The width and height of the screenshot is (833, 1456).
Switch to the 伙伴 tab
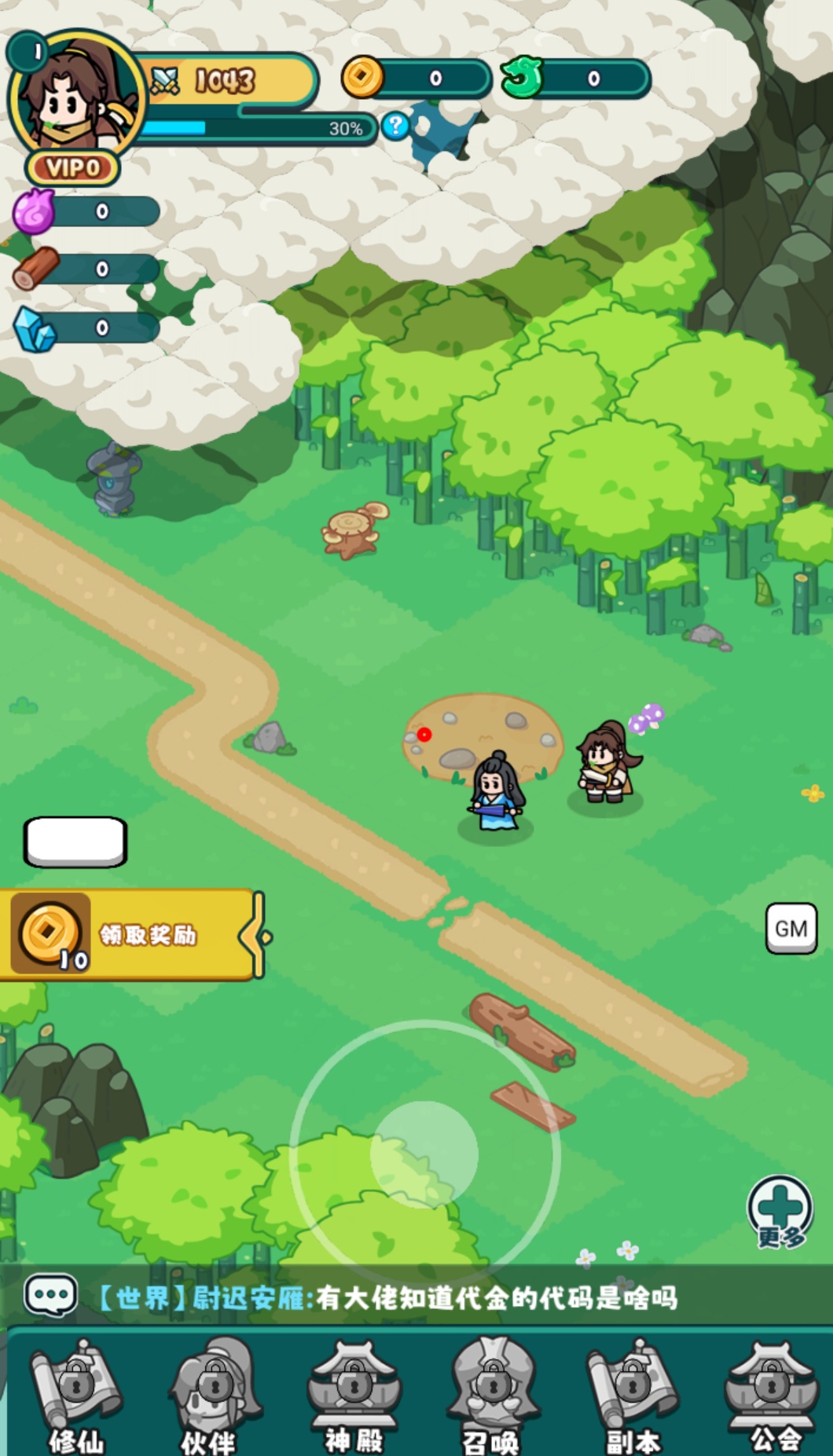point(211,1396)
